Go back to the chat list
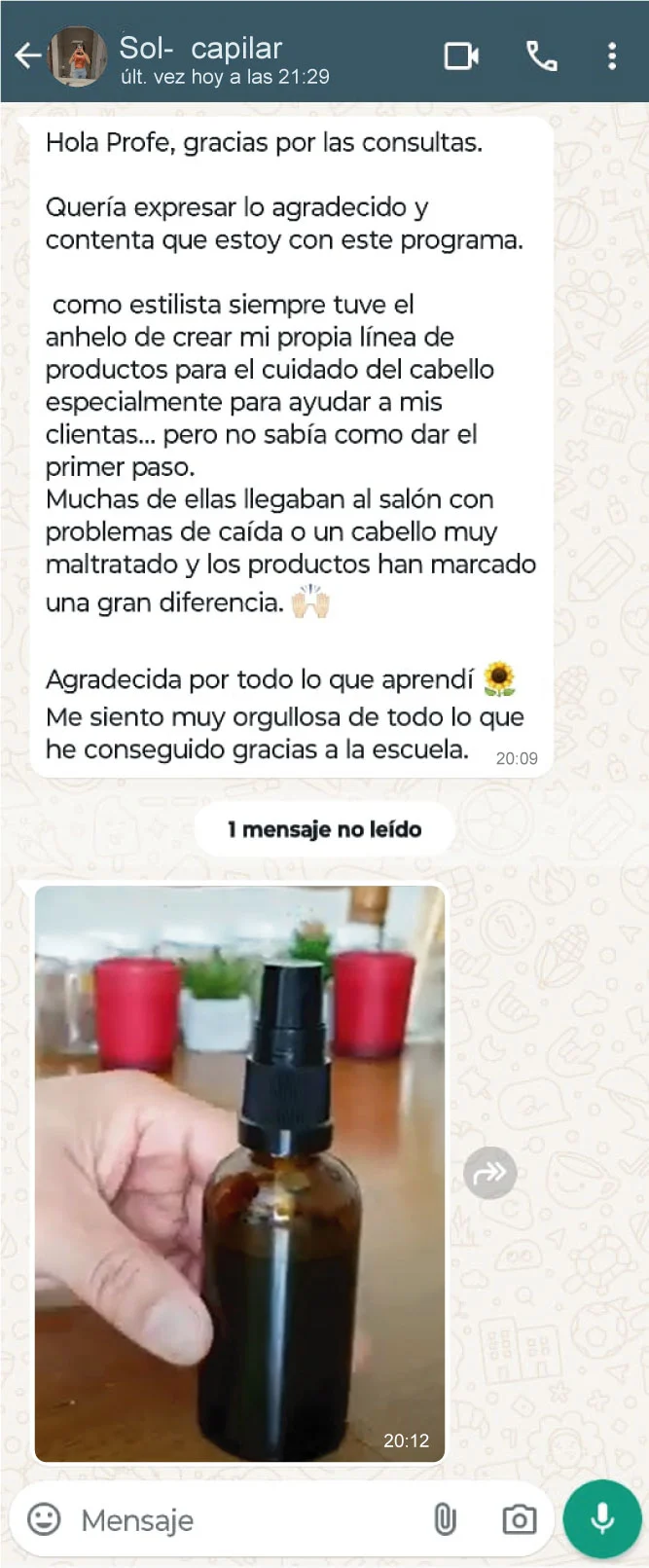The height and width of the screenshot is (1568, 649). (27, 56)
